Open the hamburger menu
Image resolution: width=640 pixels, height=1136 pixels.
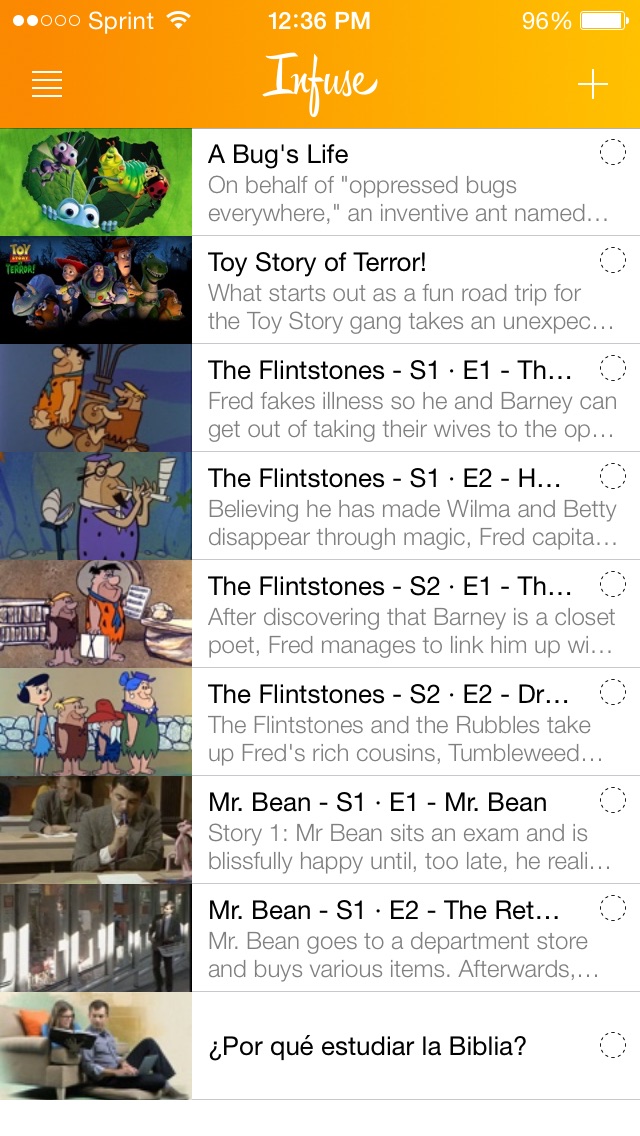[47, 85]
